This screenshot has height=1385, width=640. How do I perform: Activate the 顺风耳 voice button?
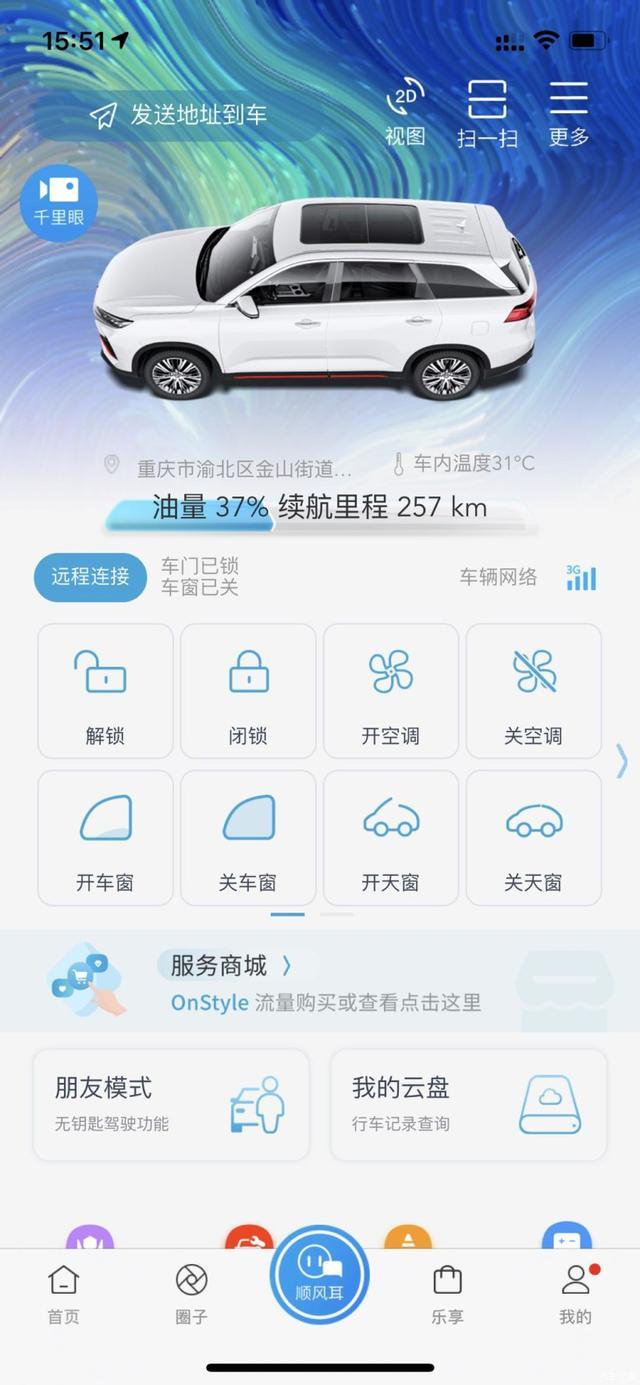coord(319,1276)
